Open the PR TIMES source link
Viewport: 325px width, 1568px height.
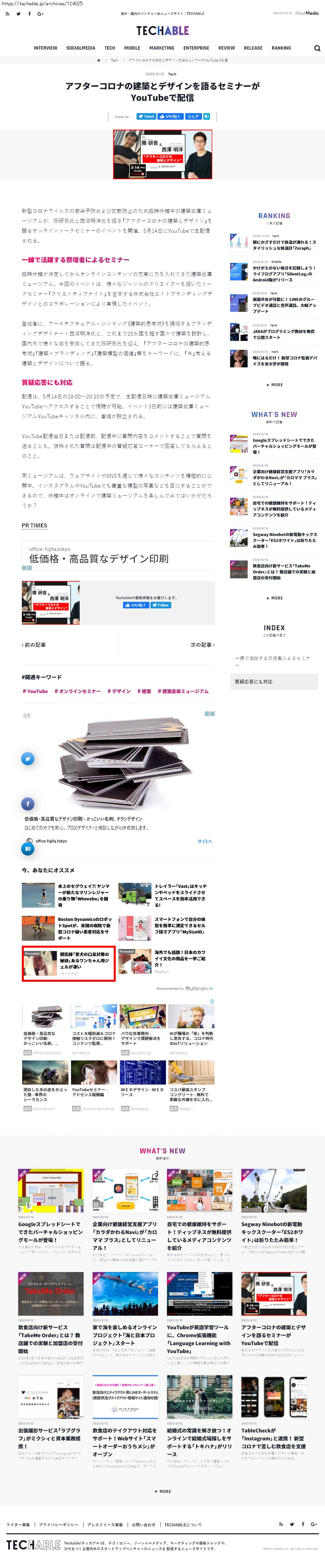[34, 525]
